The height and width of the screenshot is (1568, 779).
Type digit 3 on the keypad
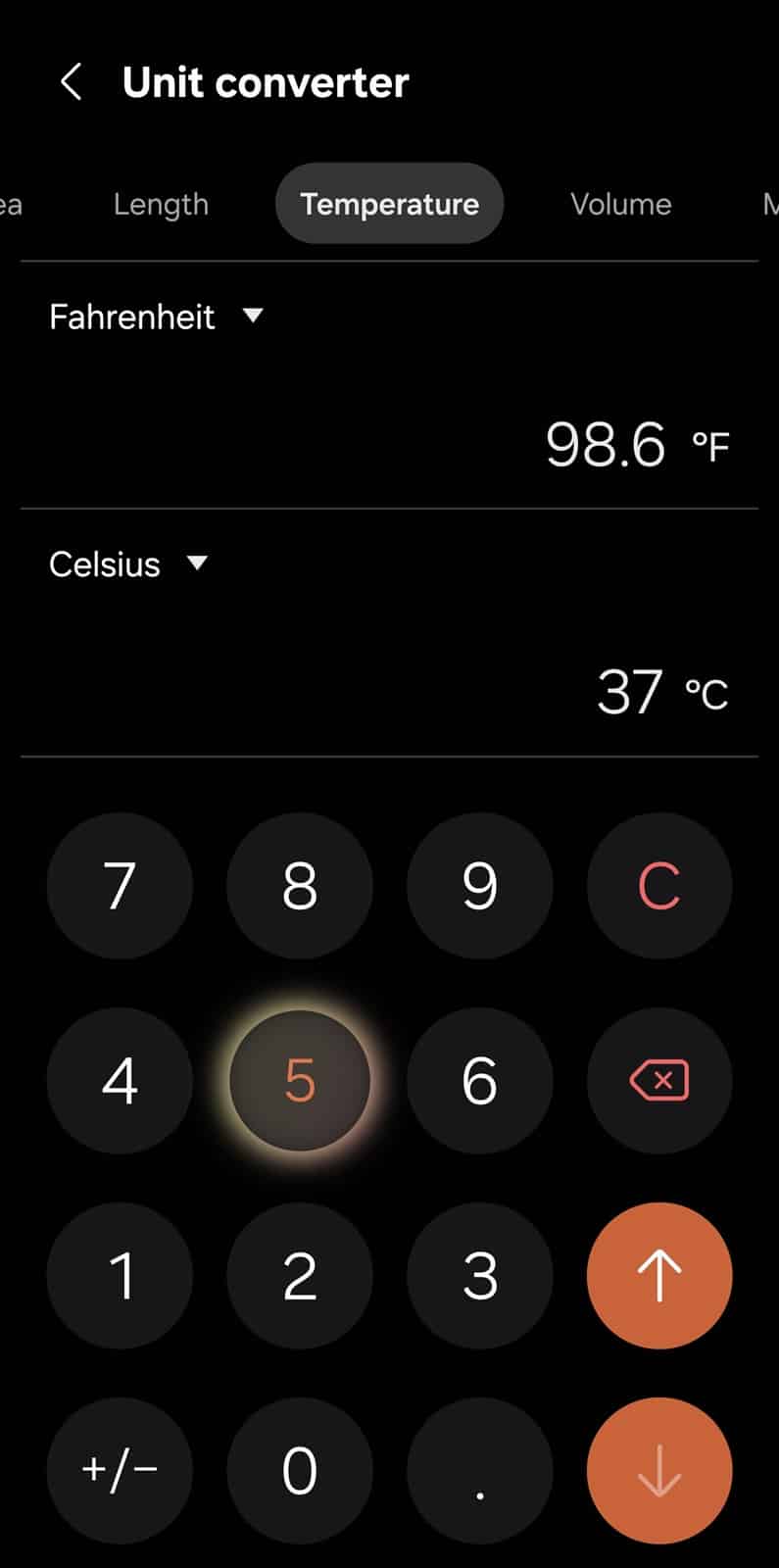click(x=479, y=1276)
